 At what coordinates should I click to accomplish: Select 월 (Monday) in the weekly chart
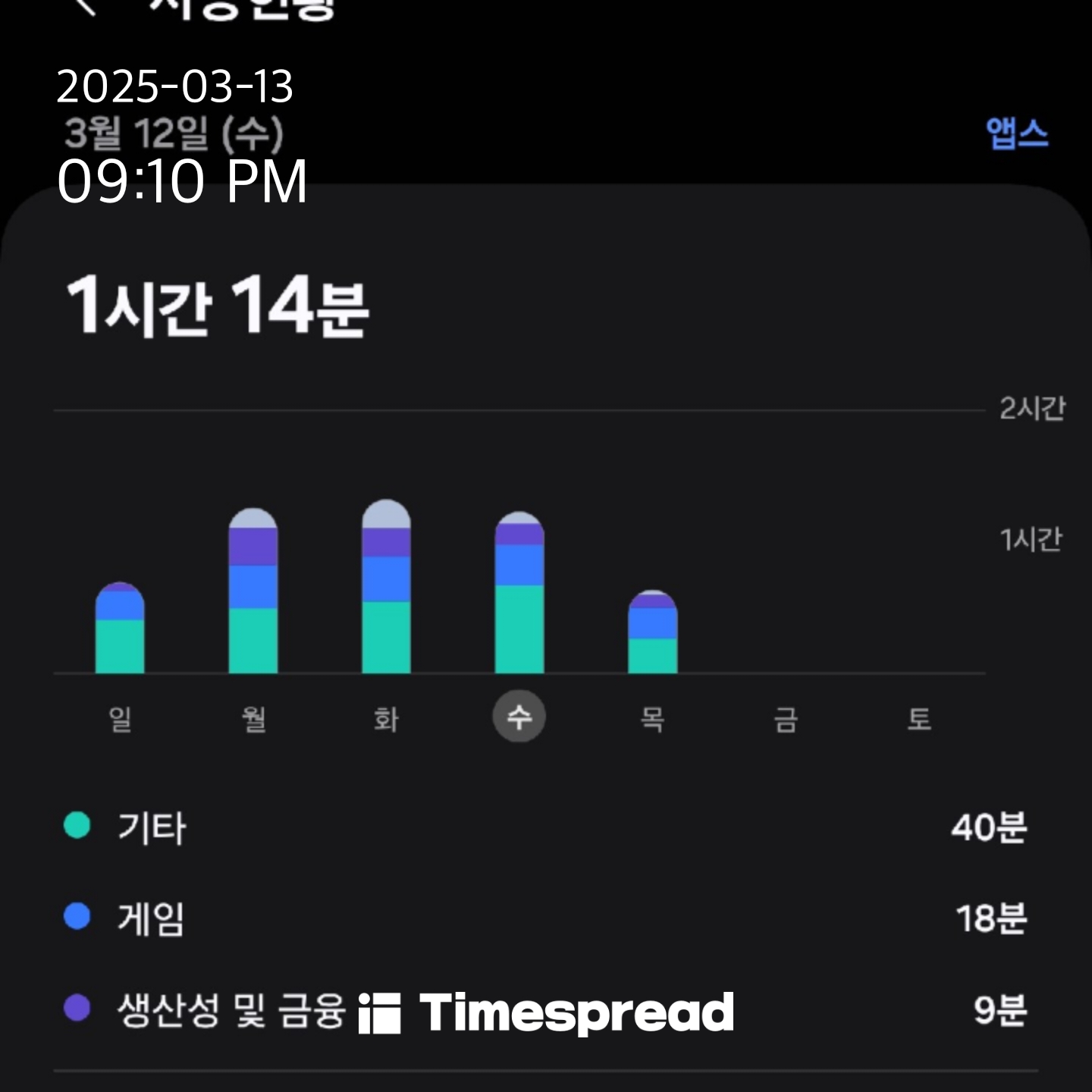coord(253,717)
